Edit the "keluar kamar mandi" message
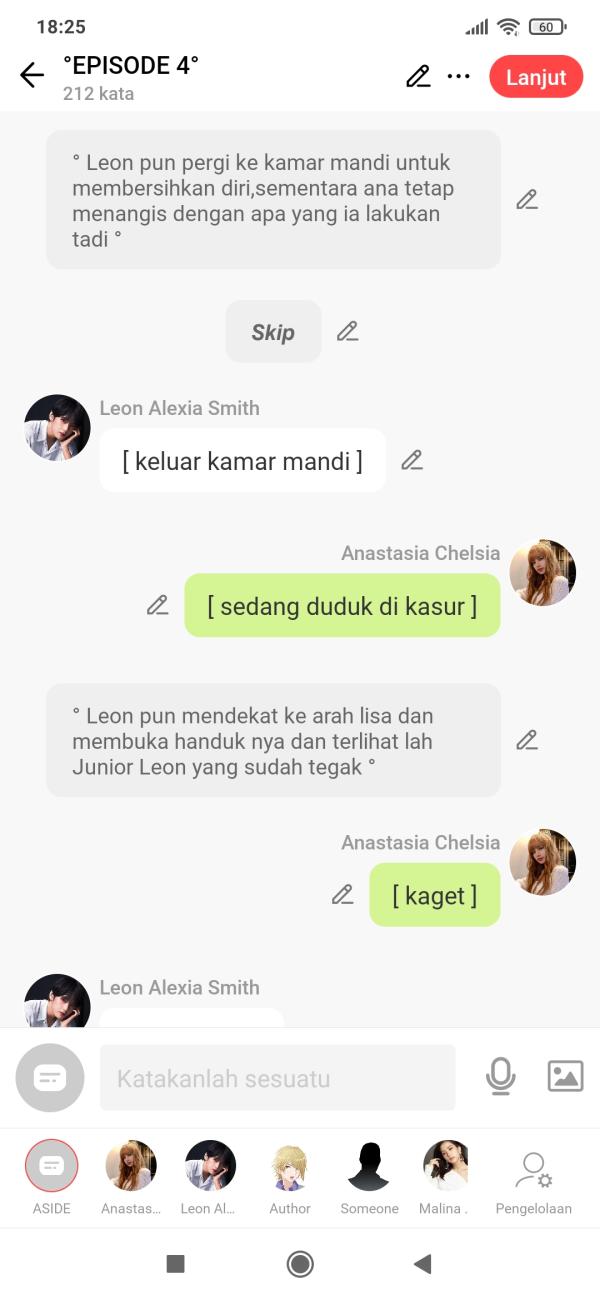 tap(412, 460)
